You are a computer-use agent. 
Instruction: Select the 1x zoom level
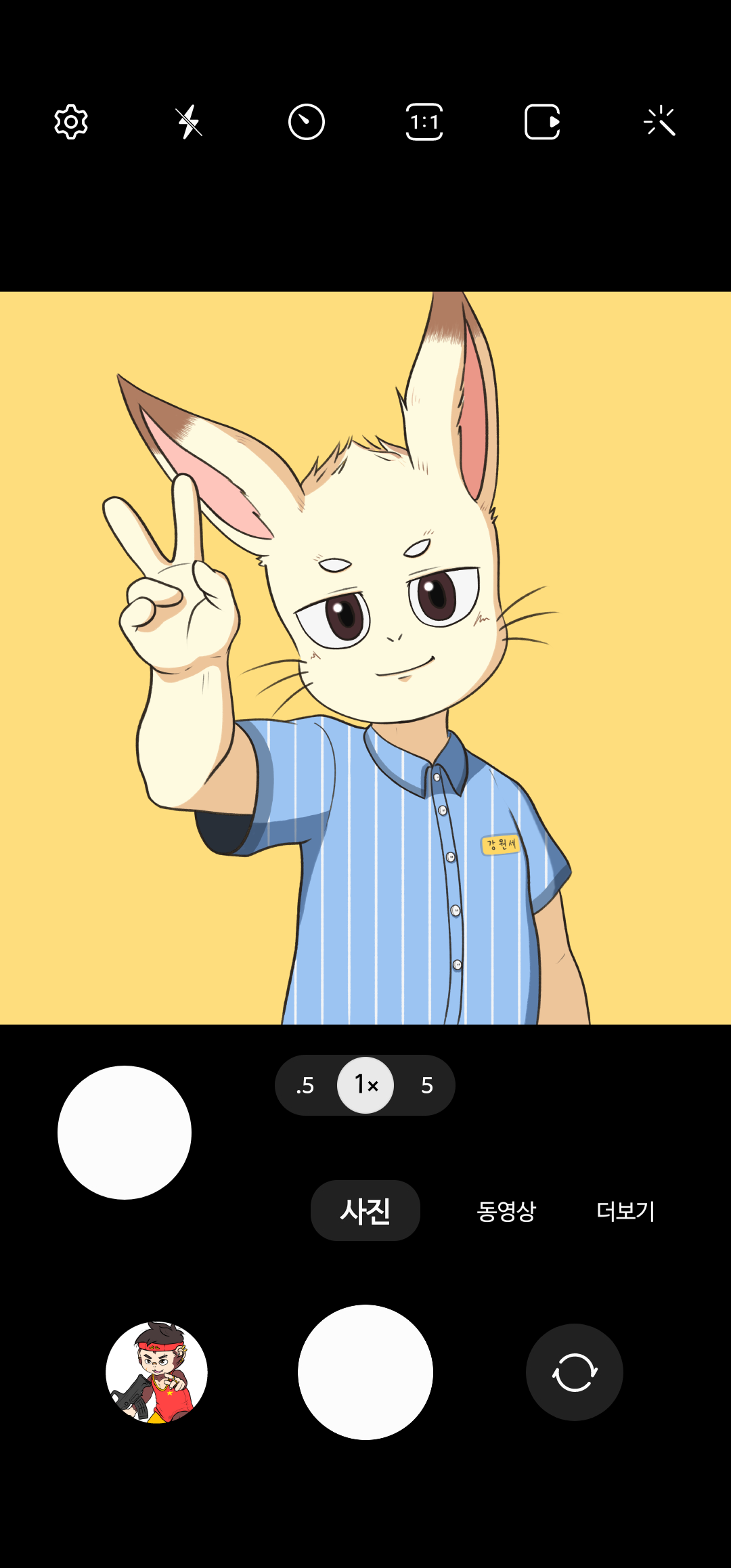[x=365, y=1085]
